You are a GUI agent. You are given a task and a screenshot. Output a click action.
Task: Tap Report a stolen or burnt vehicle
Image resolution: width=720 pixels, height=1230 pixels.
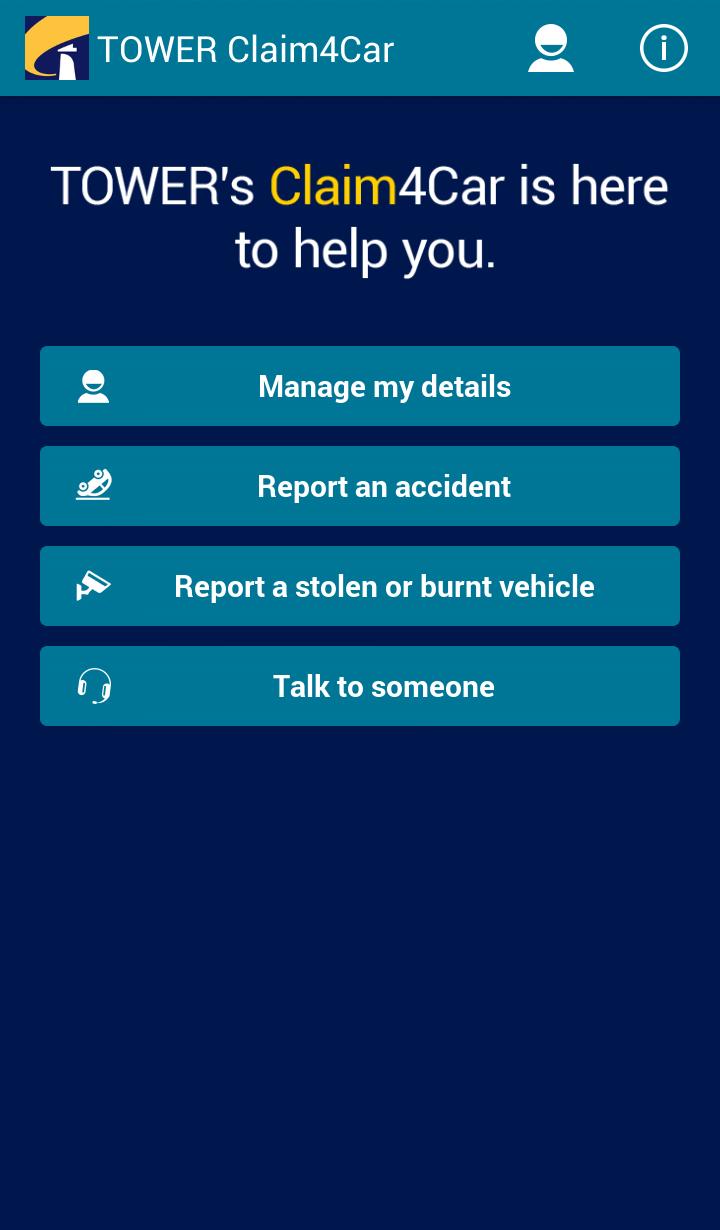[360, 586]
